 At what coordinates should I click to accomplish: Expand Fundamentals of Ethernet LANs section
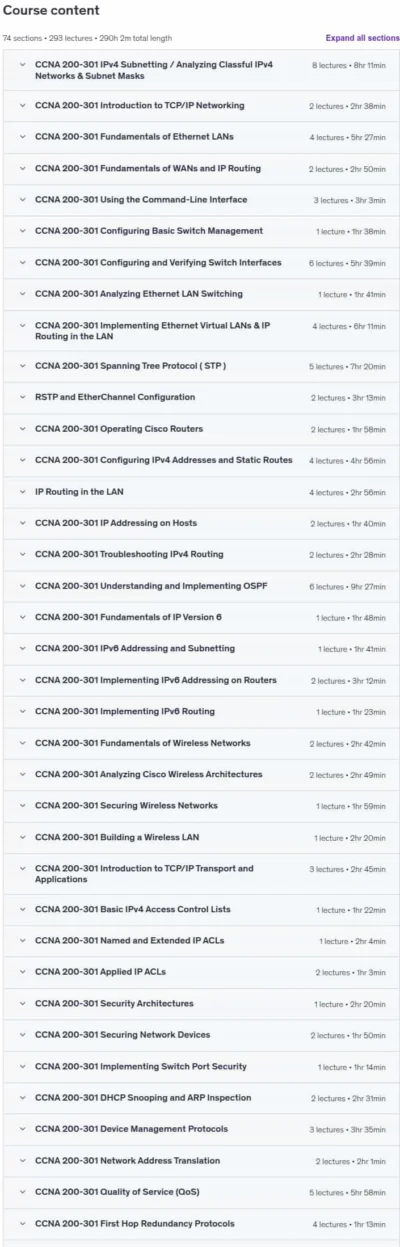click(x=201, y=137)
